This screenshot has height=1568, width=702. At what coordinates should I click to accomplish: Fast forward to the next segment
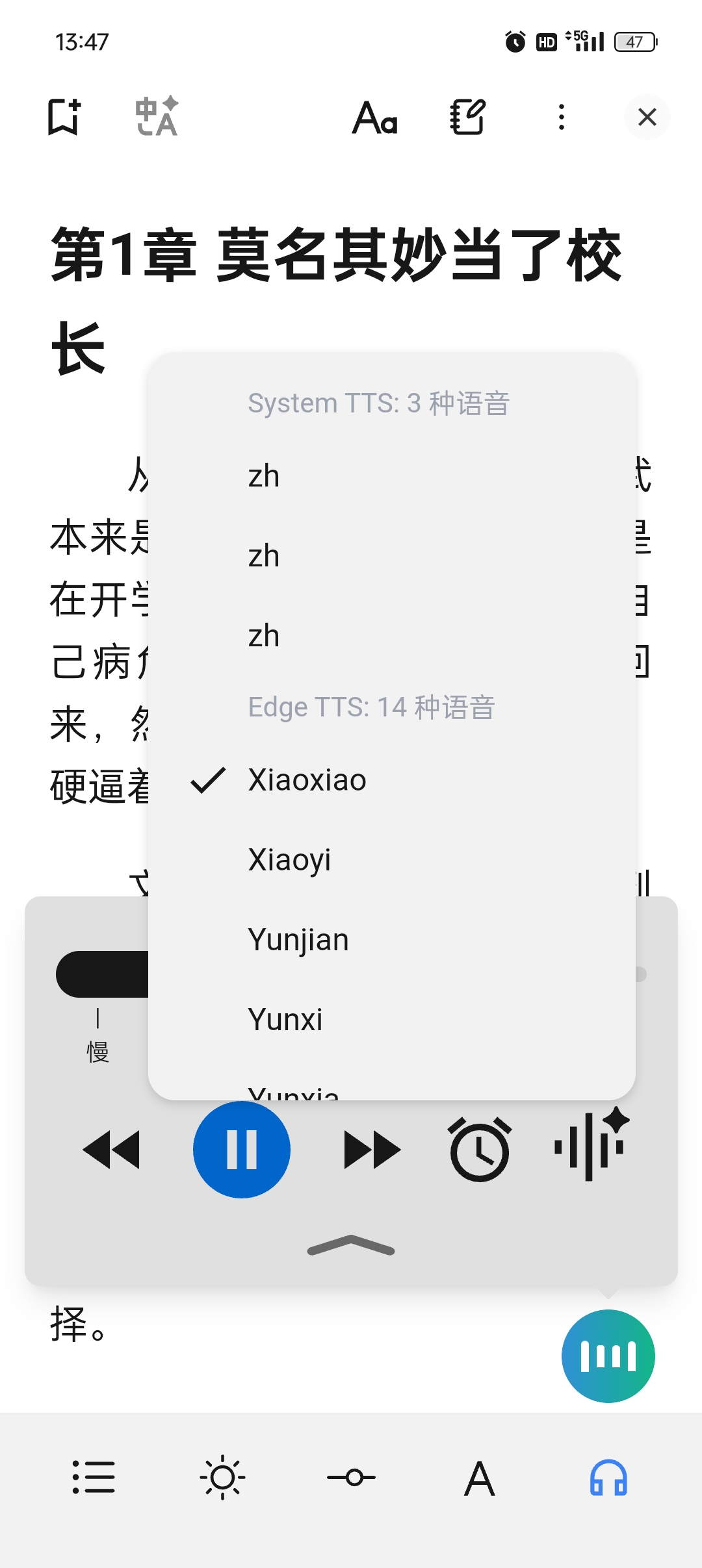[x=372, y=1150]
